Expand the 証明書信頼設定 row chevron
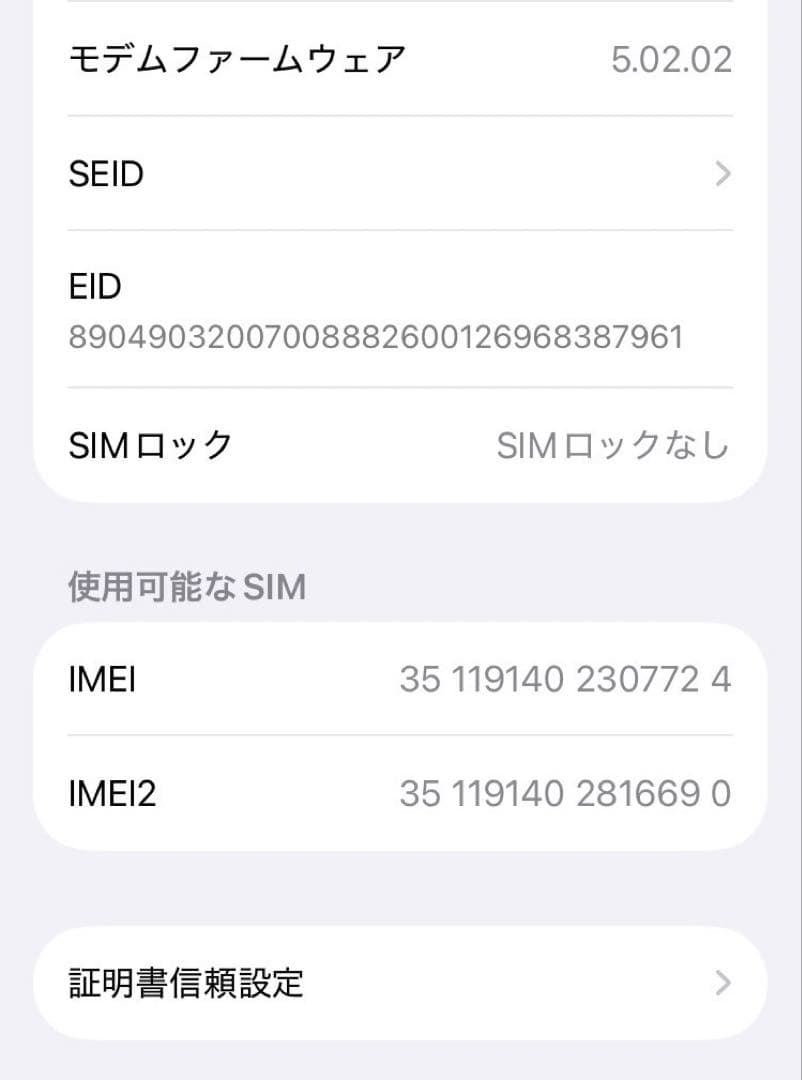 (x=722, y=985)
